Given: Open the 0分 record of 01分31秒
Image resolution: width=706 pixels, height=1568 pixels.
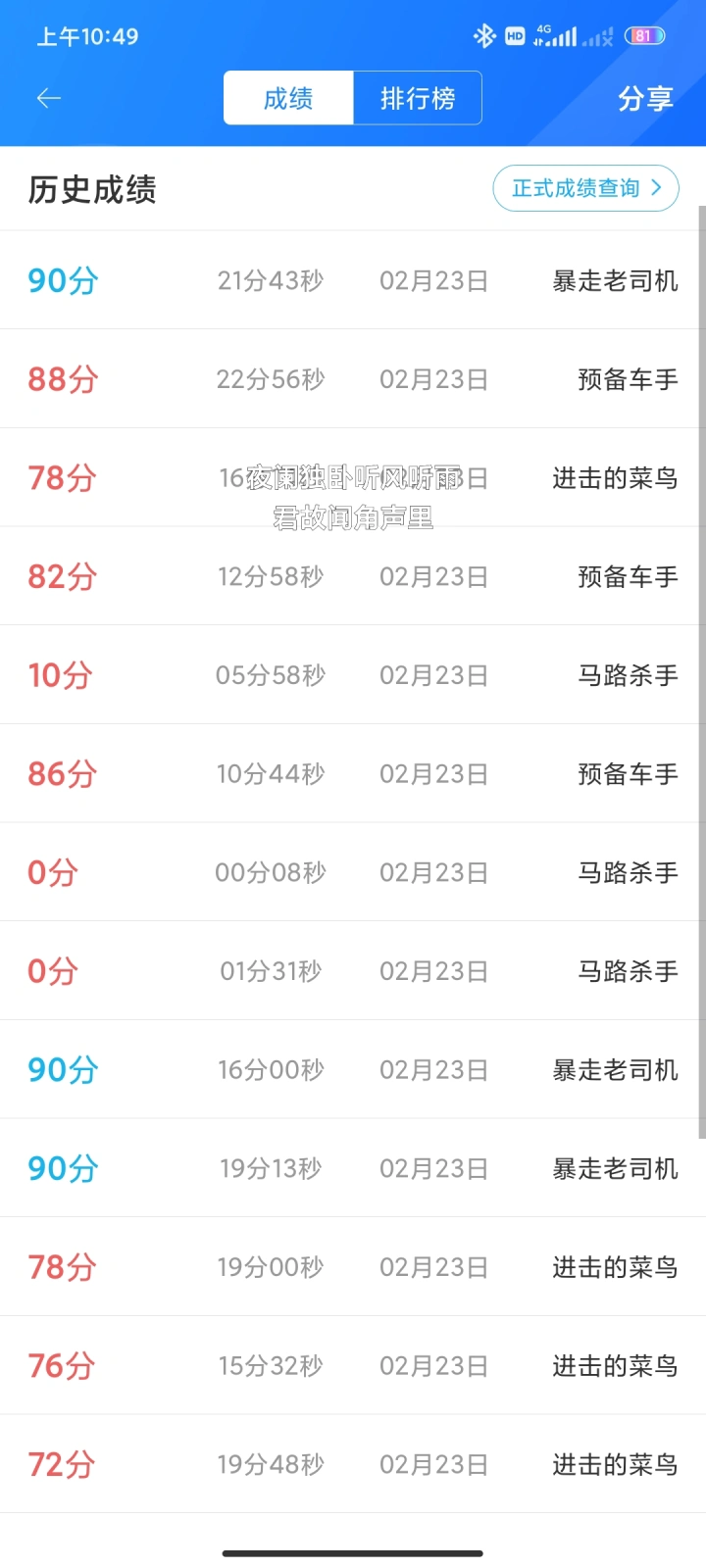Looking at the screenshot, I should click(x=353, y=971).
